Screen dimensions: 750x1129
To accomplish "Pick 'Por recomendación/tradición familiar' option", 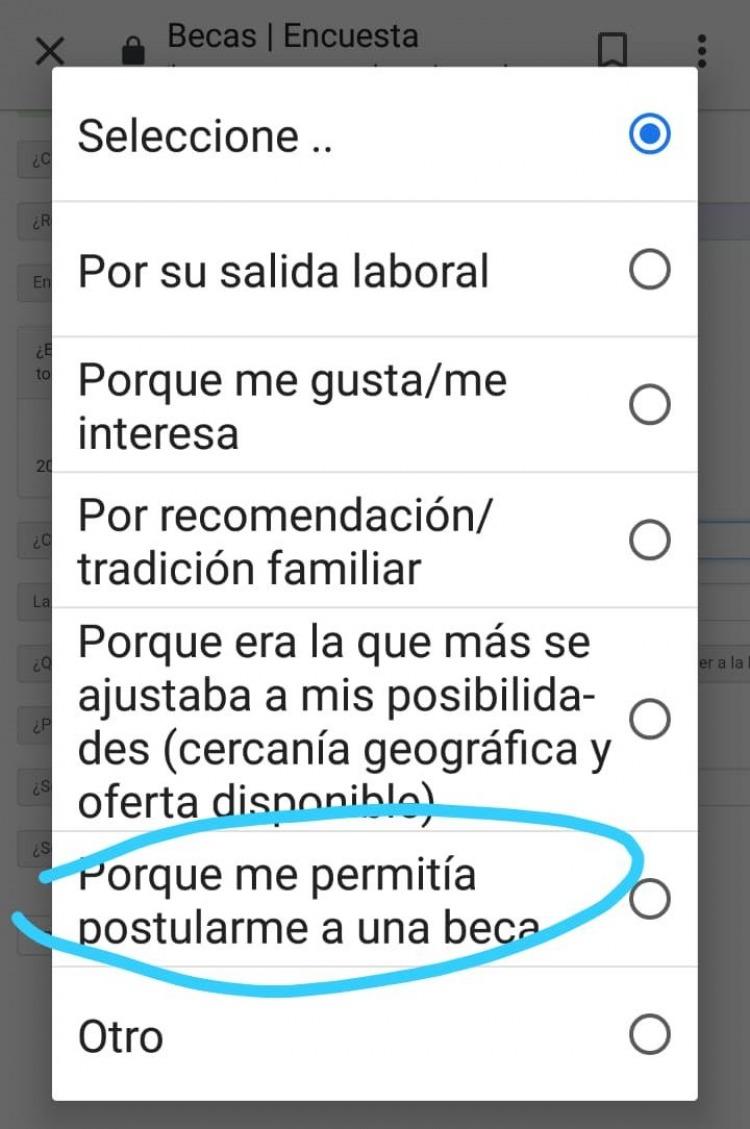I will click(649, 541).
